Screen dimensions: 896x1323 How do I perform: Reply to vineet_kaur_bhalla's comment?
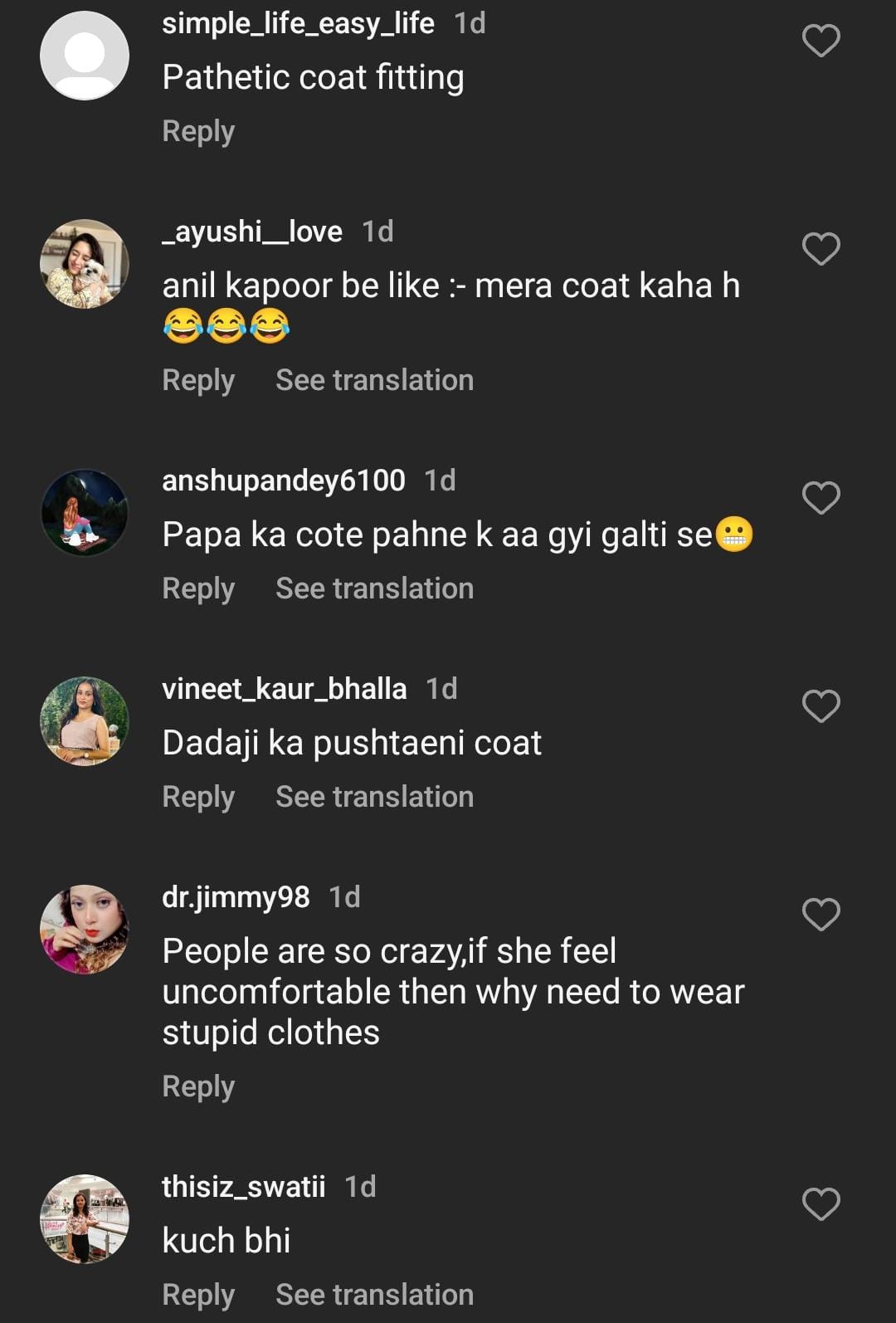coord(198,797)
